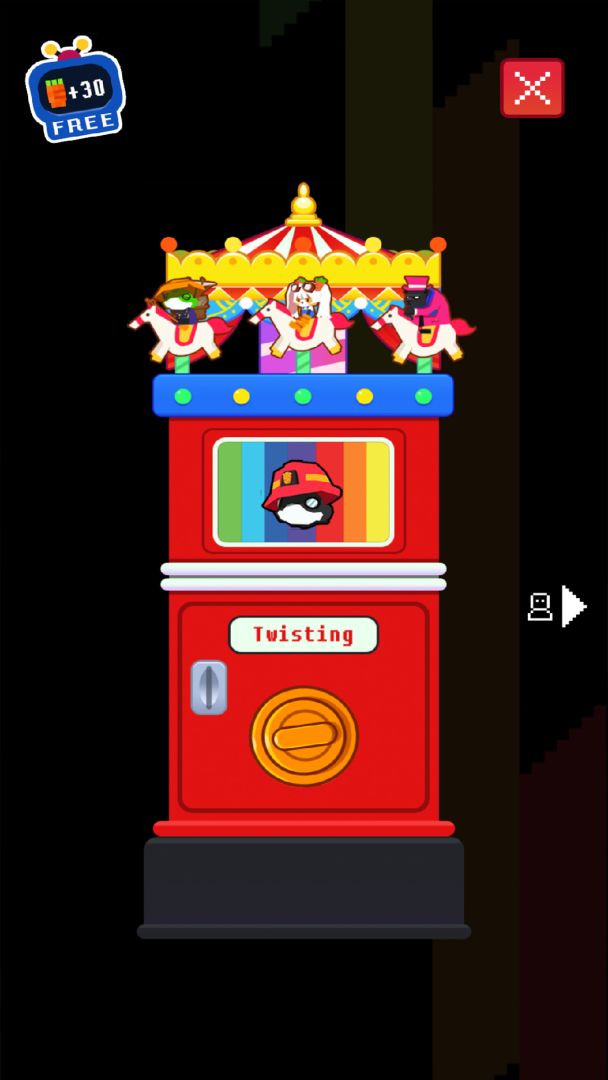
Task: Go to the next character machine
Action: 571,606
